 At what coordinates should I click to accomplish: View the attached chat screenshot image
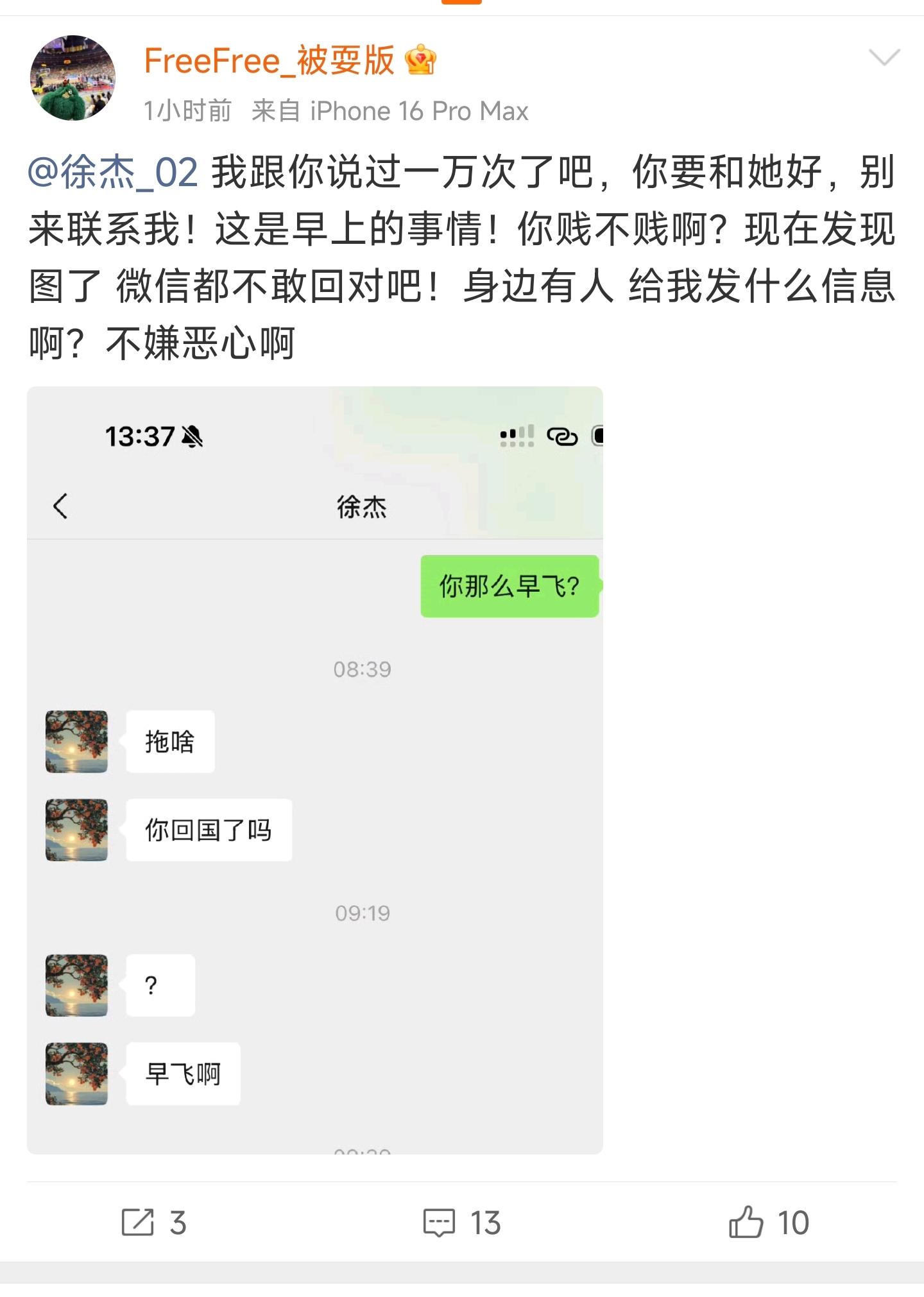[x=314, y=769]
